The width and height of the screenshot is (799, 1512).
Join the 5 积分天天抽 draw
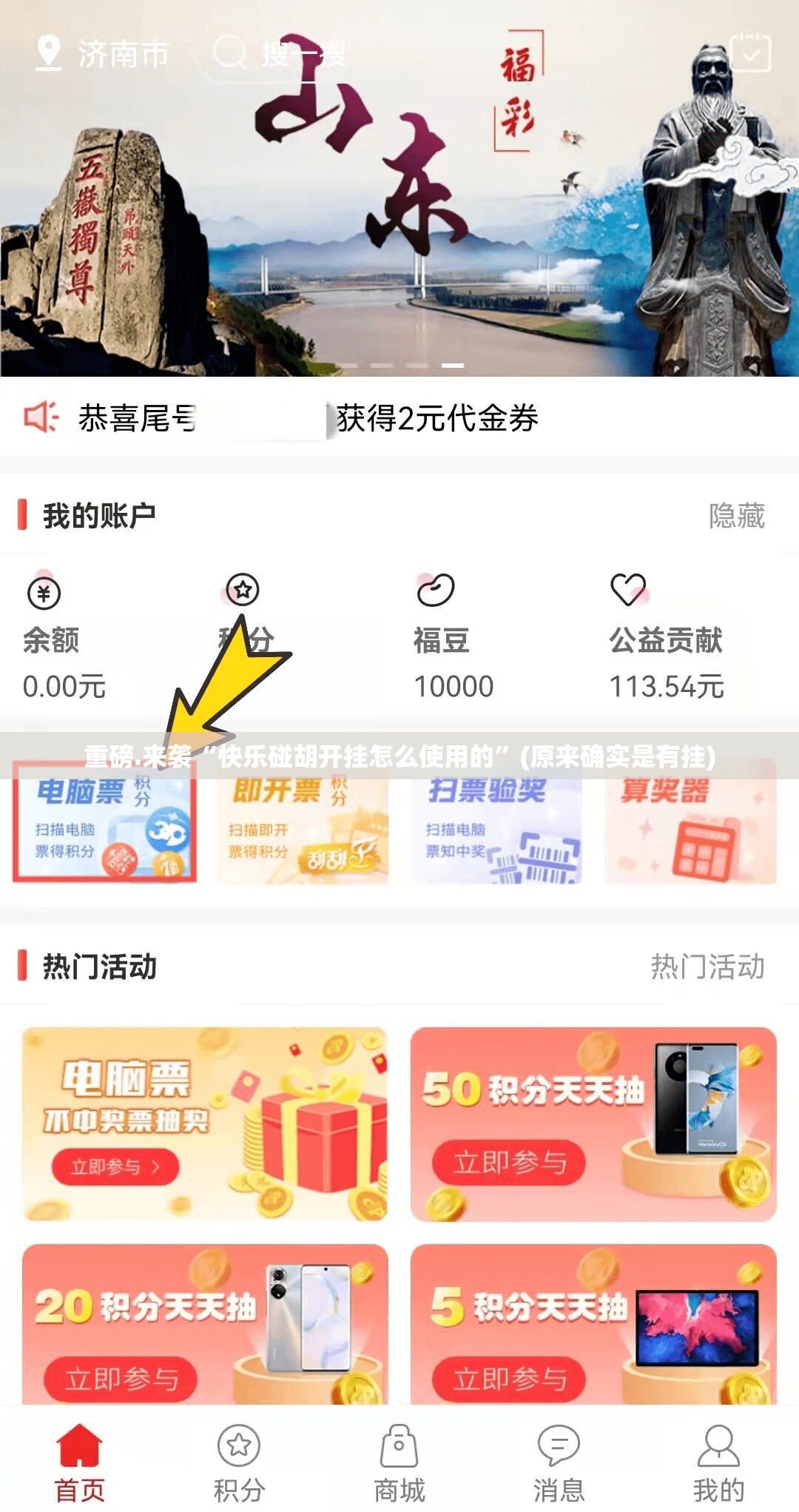pyautogui.click(x=509, y=1379)
